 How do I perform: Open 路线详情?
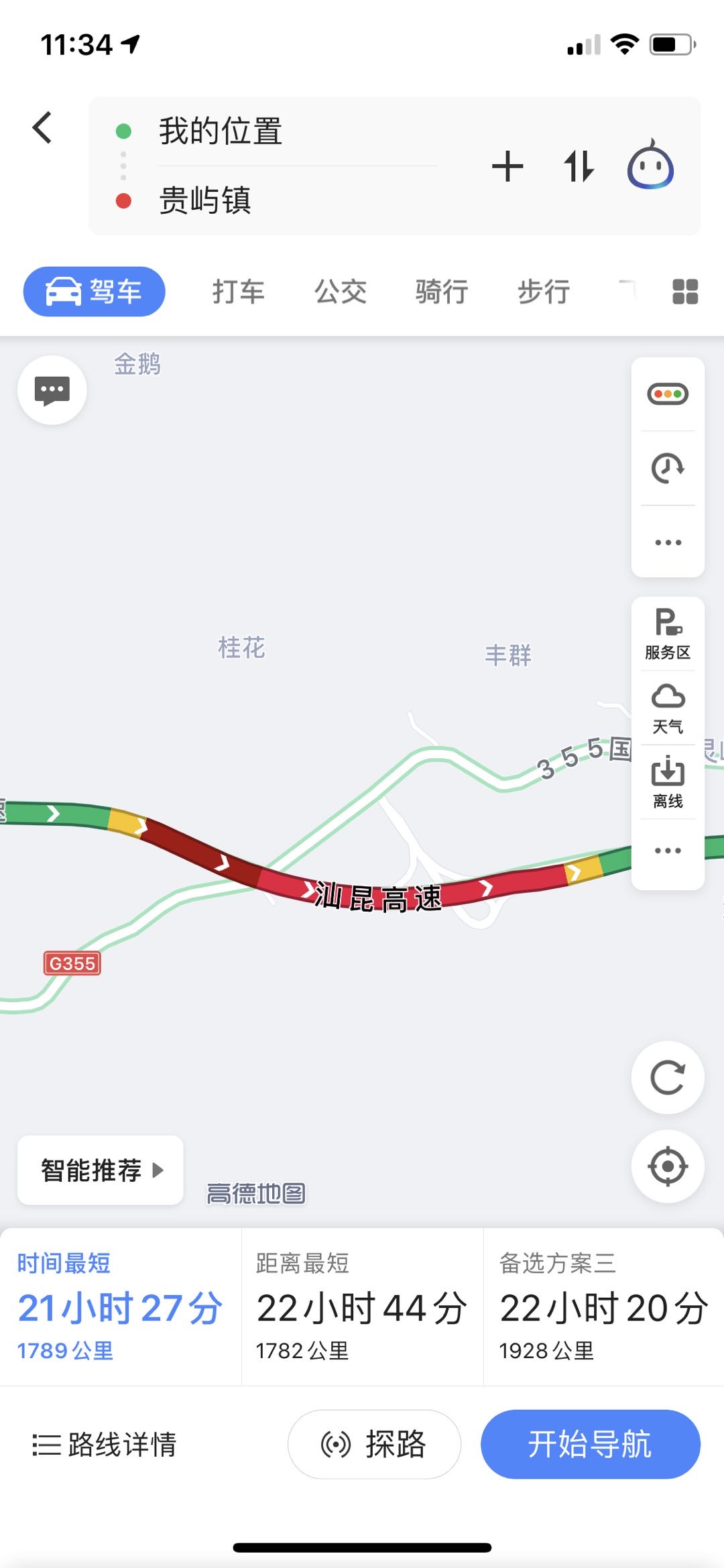coord(105,1445)
